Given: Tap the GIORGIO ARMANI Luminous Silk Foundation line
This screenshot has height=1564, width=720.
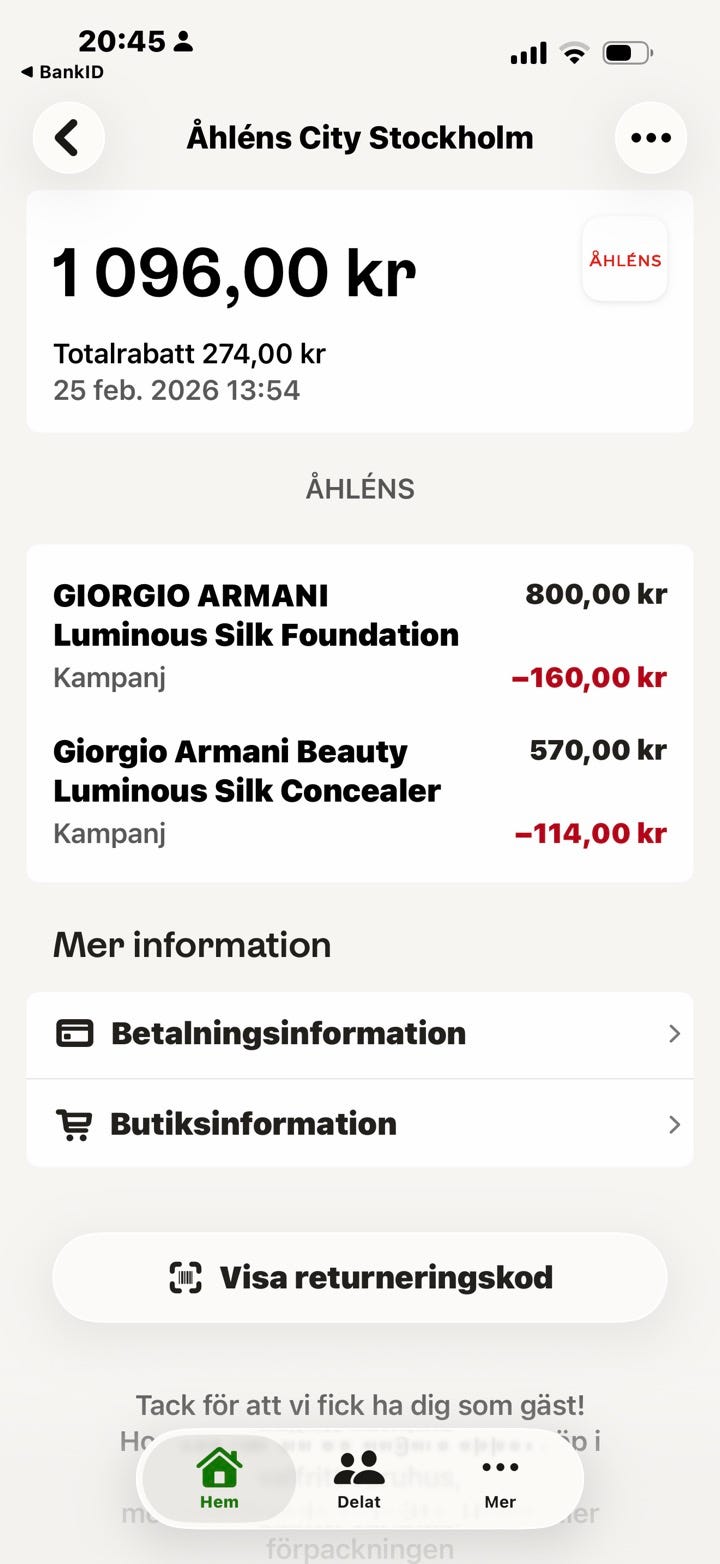Looking at the screenshot, I should click(256, 615).
